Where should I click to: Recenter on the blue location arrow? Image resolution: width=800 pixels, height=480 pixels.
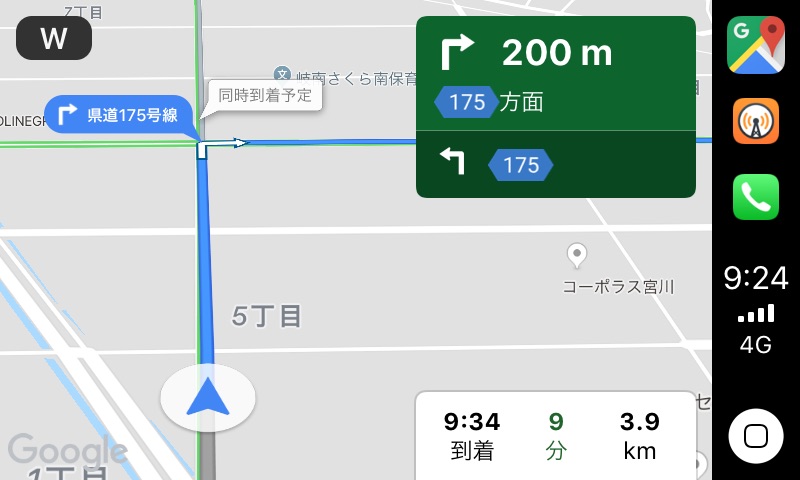click(x=208, y=397)
